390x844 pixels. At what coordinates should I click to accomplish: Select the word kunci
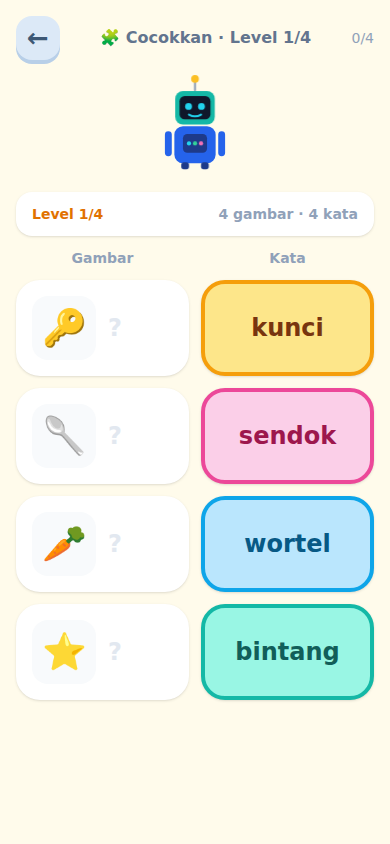point(287,328)
